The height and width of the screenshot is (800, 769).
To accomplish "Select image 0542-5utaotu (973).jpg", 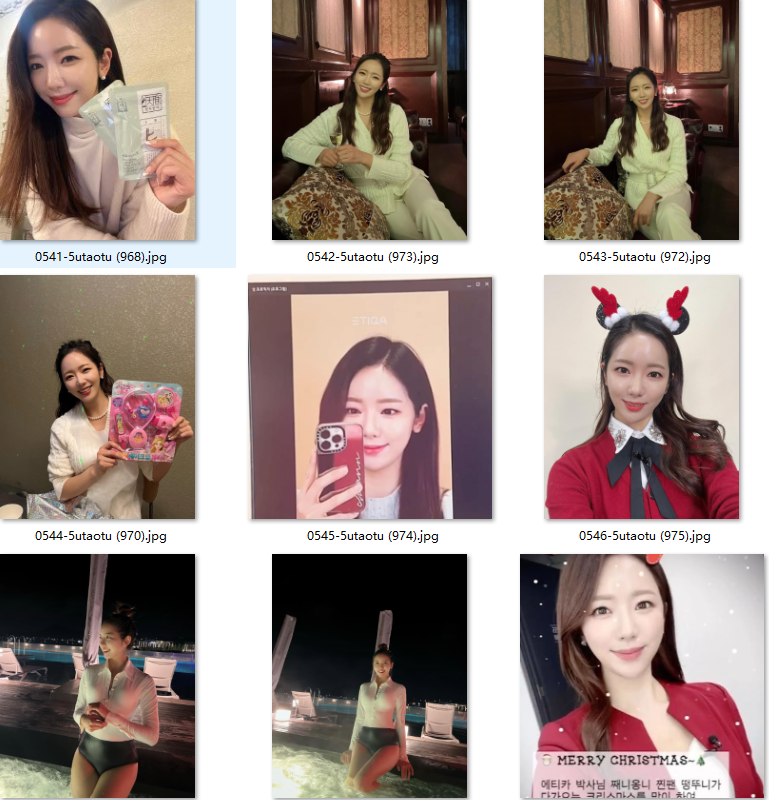I will tap(369, 120).
